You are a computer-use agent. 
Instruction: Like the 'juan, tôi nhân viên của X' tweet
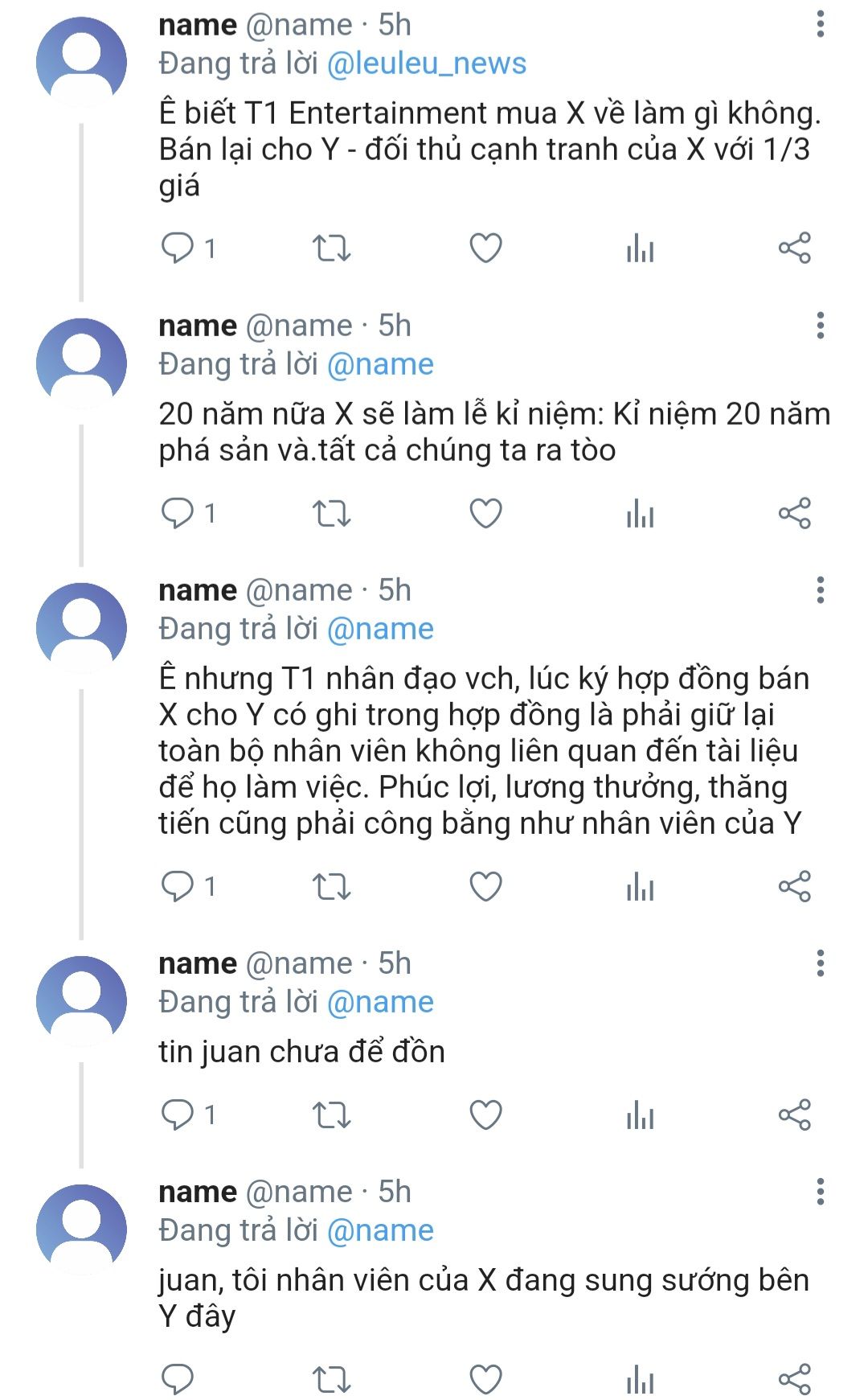(485, 1379)
